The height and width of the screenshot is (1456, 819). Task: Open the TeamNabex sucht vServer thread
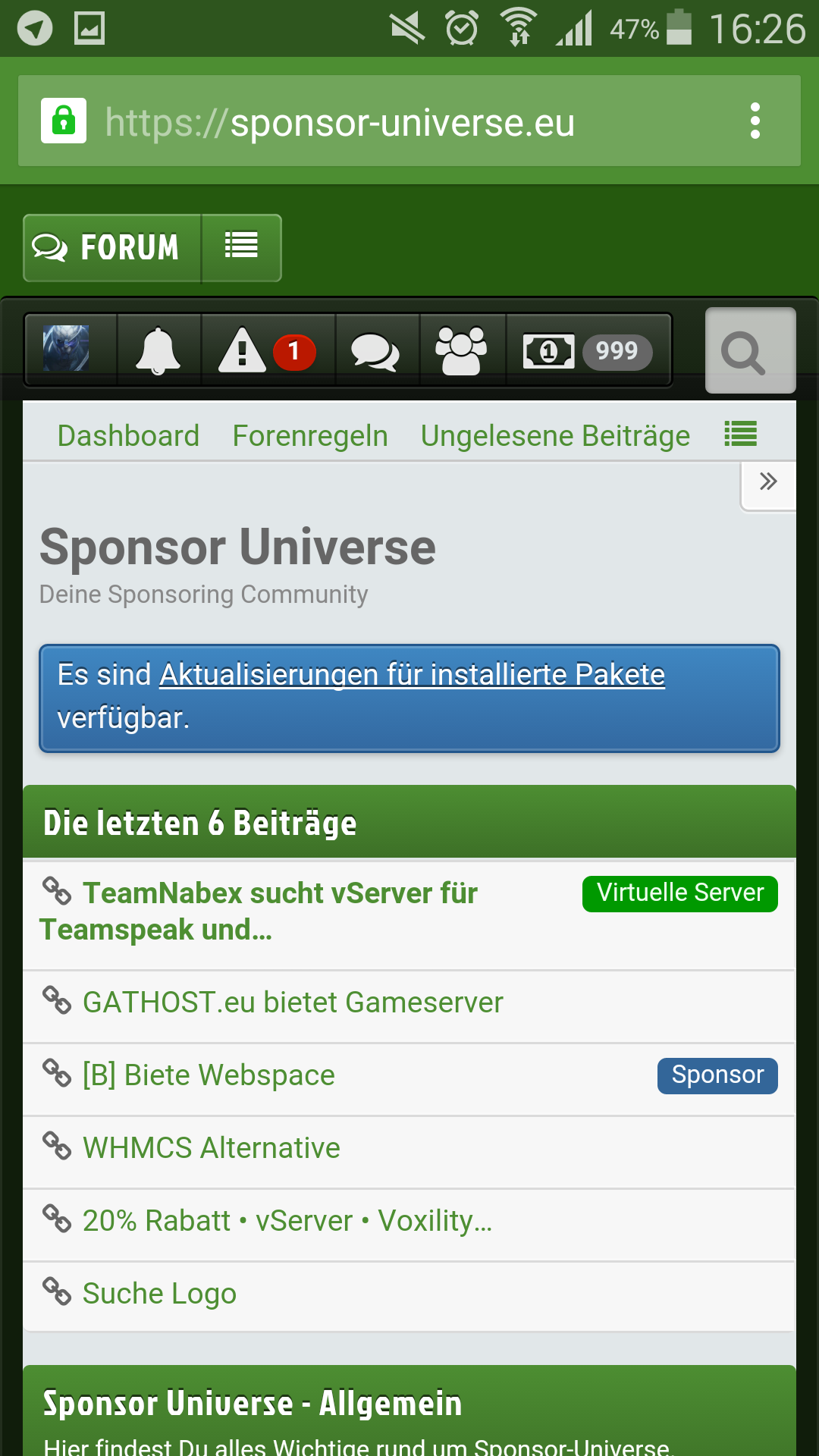click(279, 895)
